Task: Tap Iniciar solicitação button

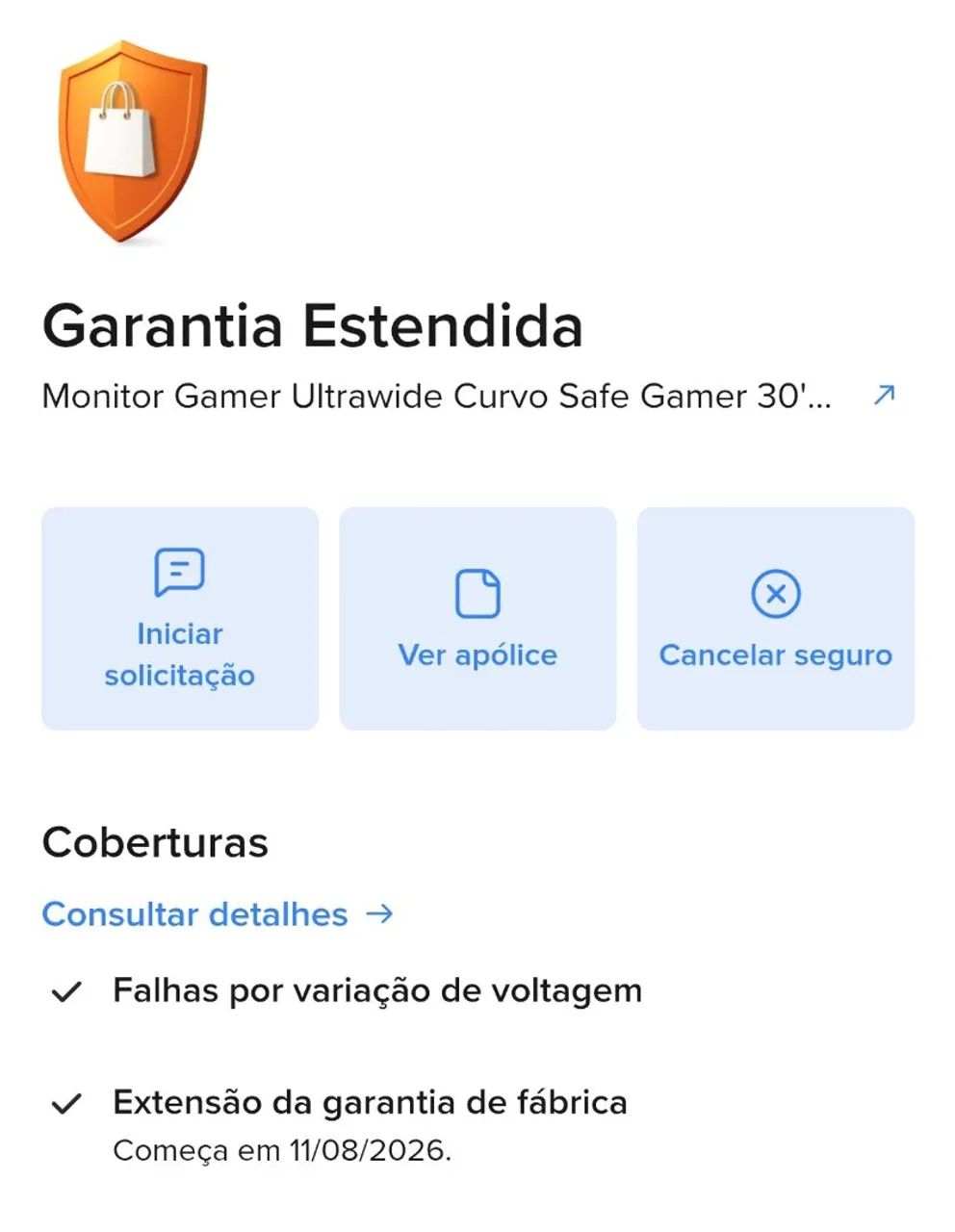Action: (x=180, y=618)
